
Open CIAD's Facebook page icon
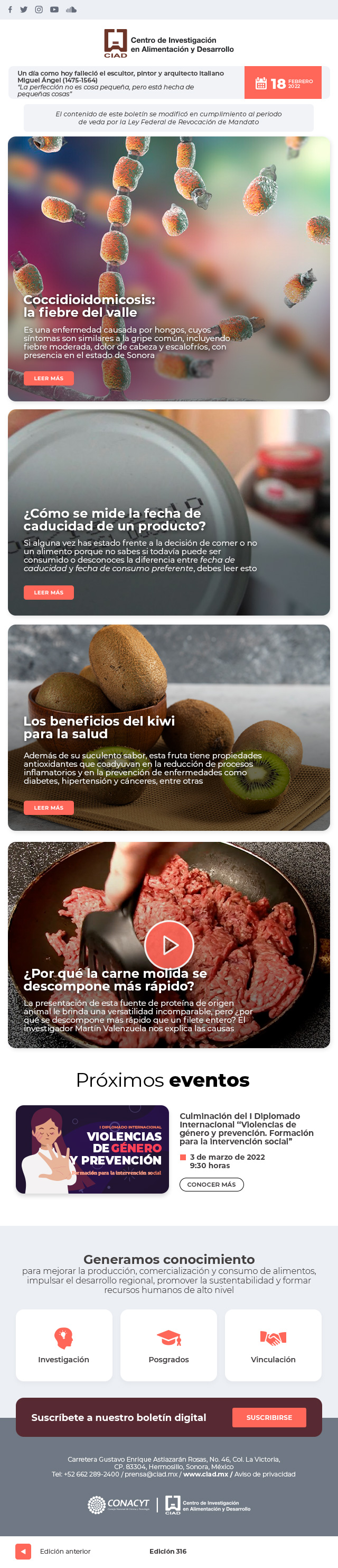[x=10, y=10]
